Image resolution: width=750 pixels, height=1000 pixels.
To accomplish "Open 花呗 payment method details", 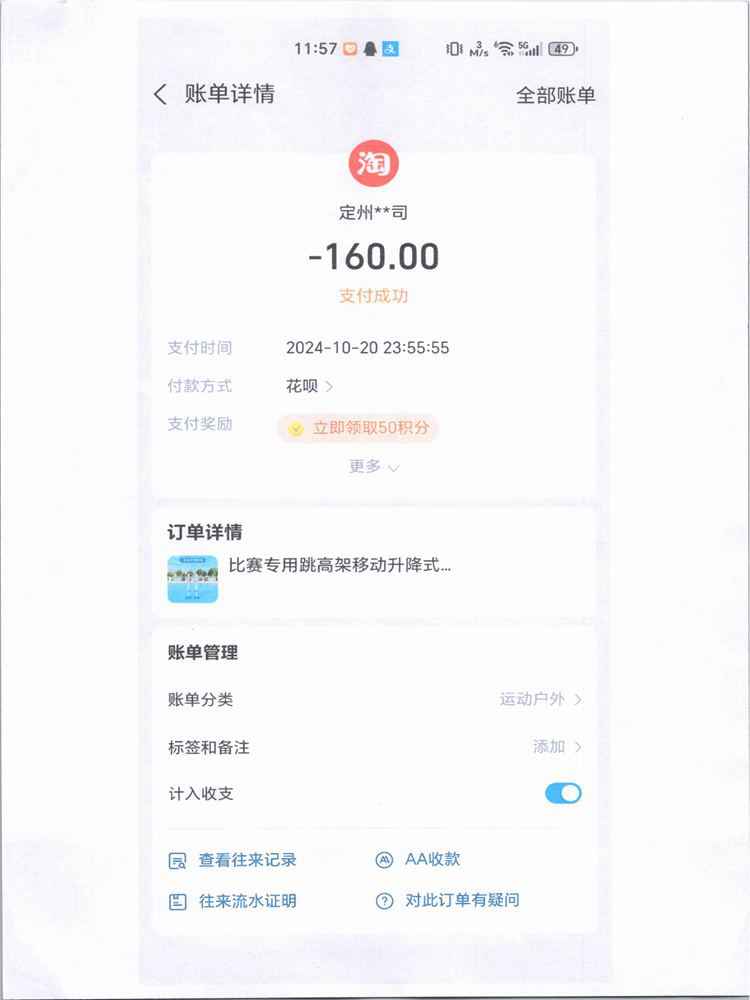I will (309, 386).
